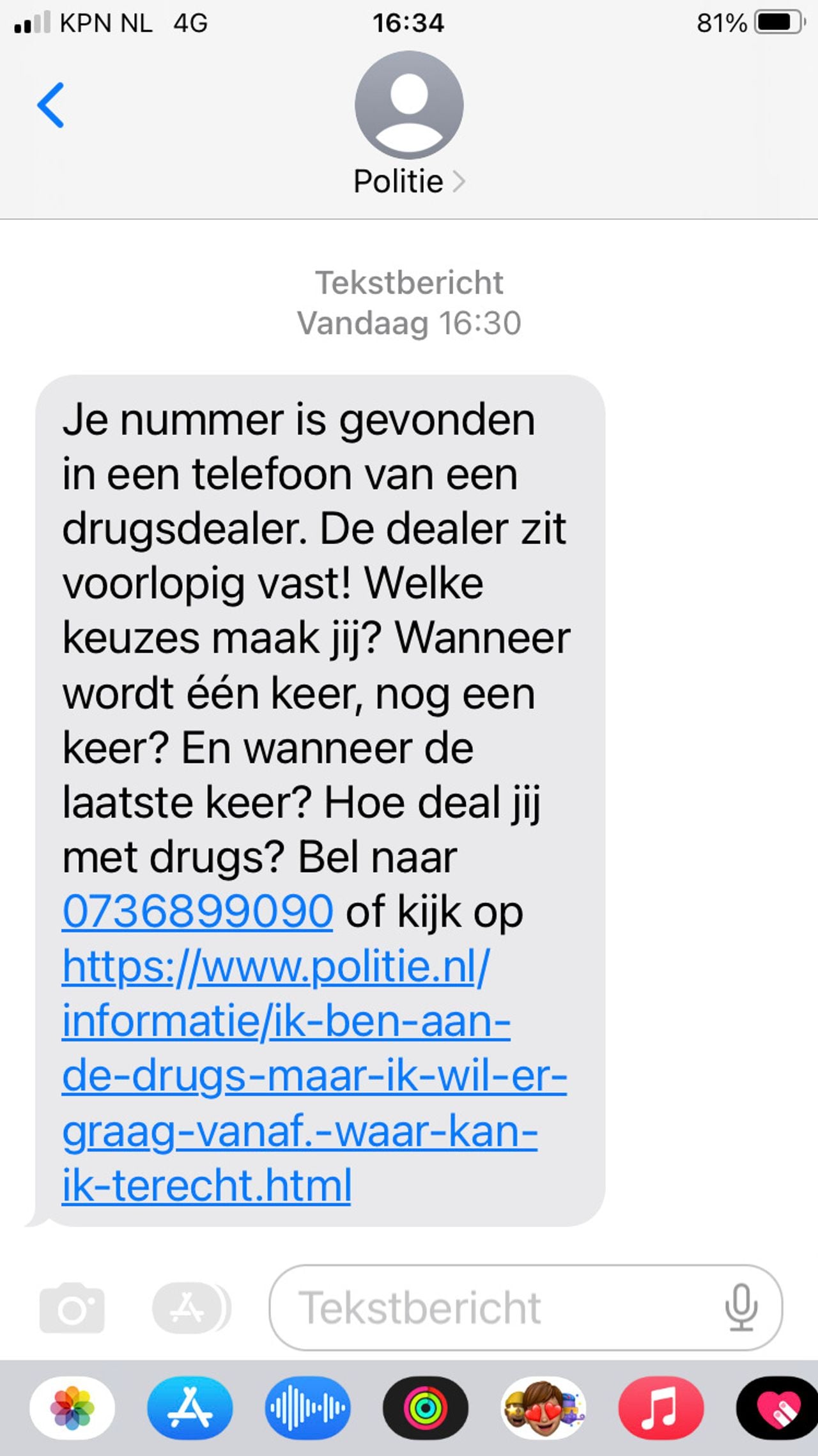The image size is (818, 1456).
Task: Open the Music iMessage app
Action: (661, 1407)
